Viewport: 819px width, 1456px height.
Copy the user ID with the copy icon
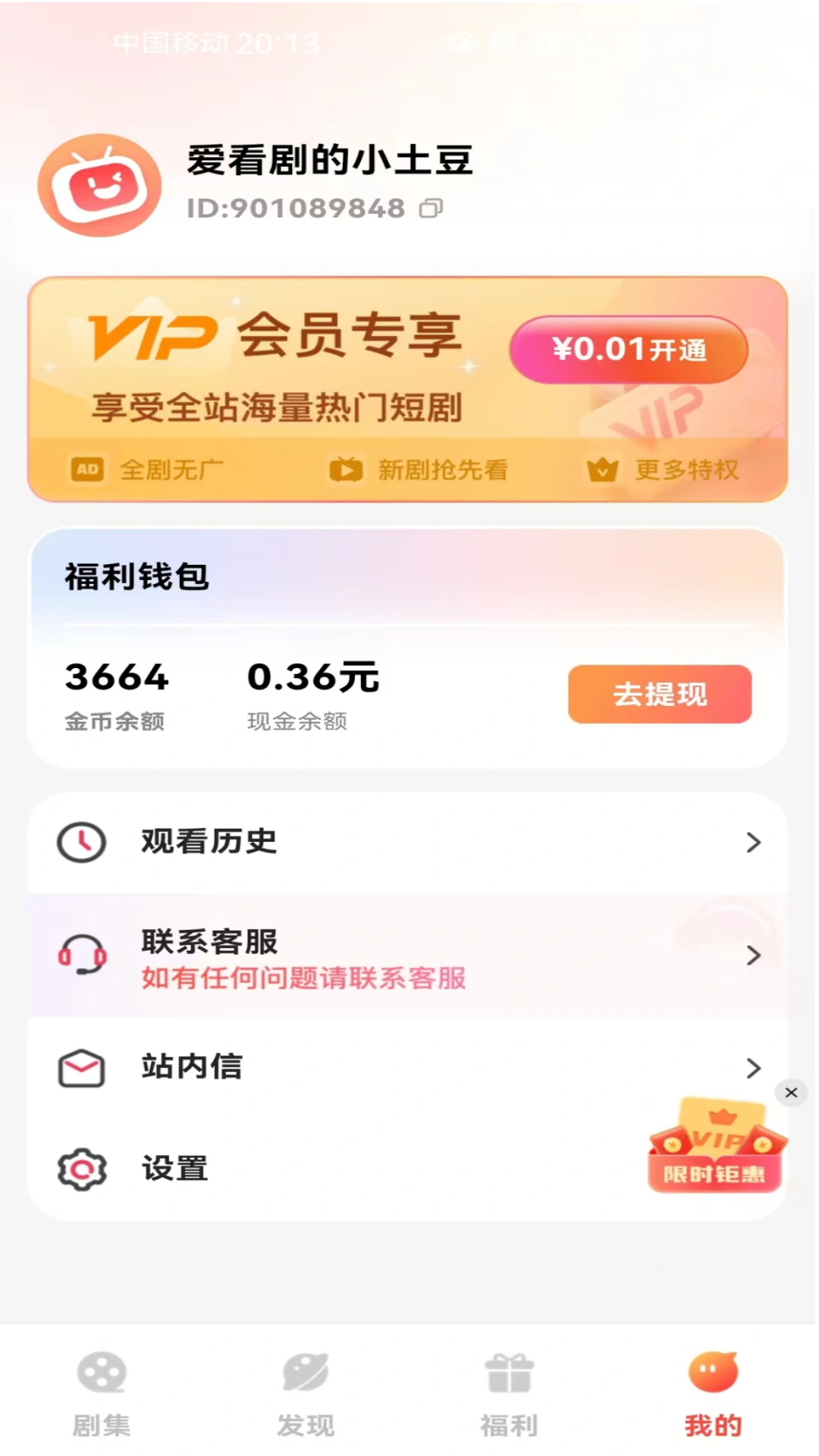[x=432, y=209]
